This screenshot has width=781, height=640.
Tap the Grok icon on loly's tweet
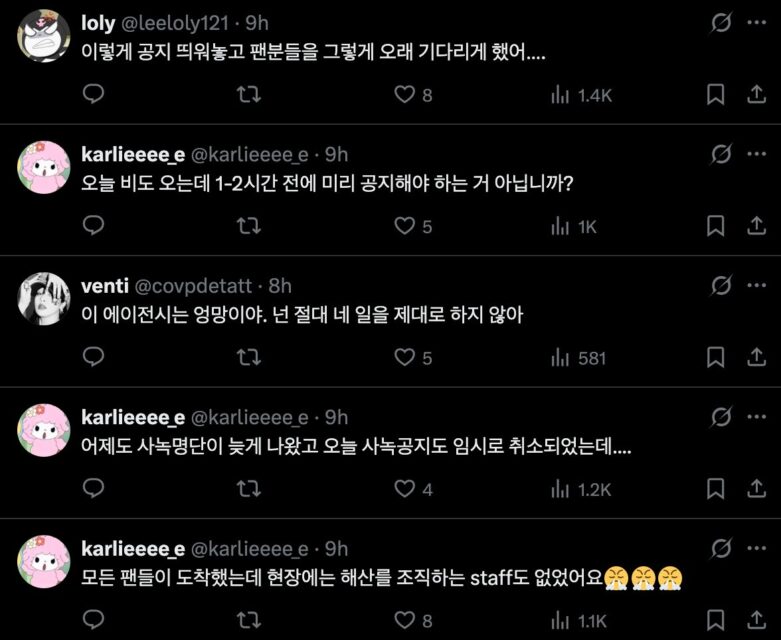(x=720, y=23)
